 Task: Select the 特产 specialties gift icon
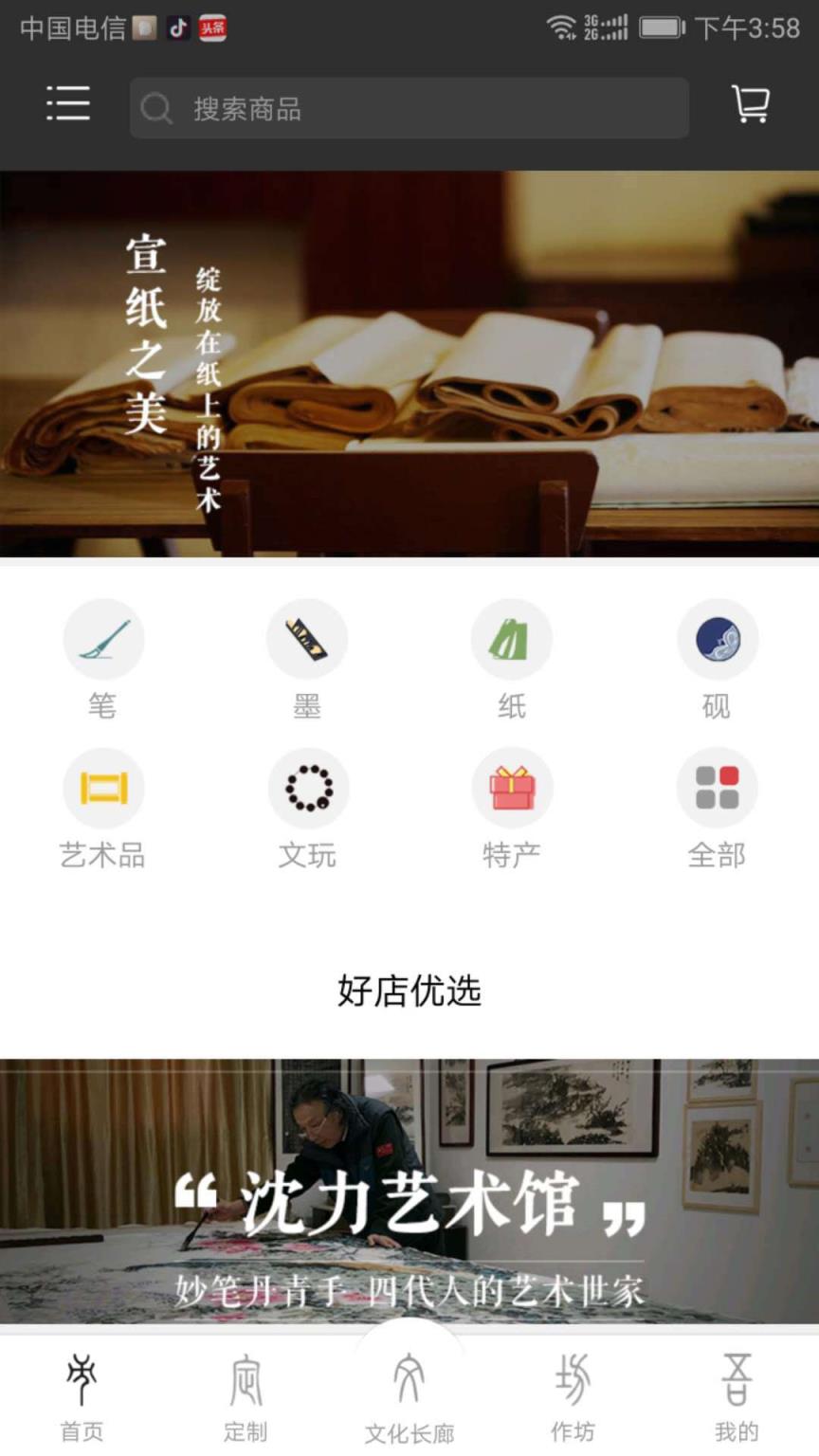(512, 787)
